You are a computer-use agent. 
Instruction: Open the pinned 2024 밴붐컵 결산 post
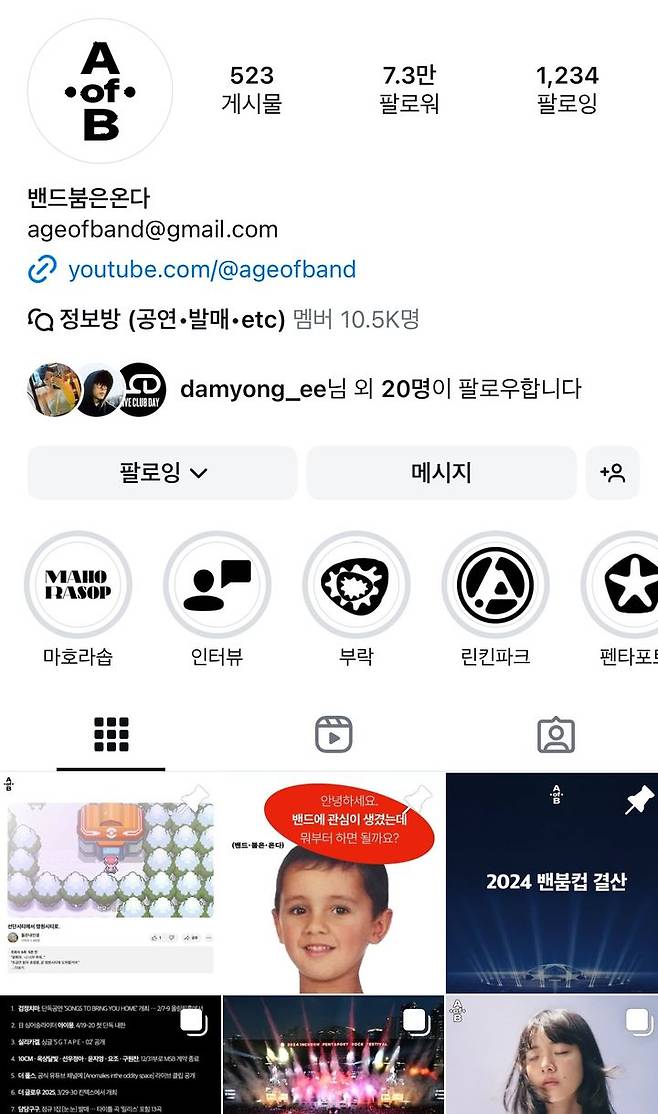tap(552, 882)
